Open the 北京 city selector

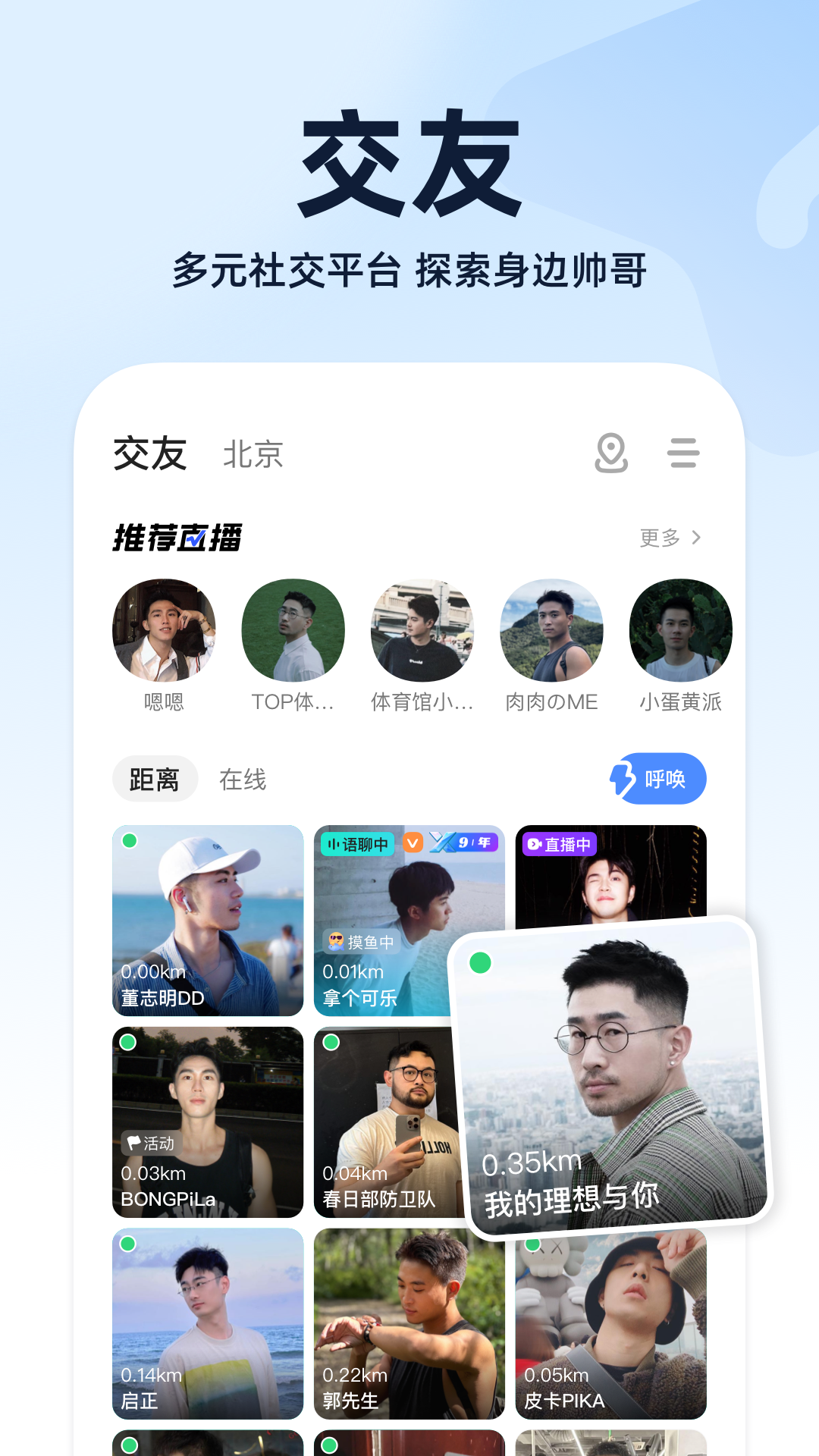pyautogui.click(x=251, y=453)
